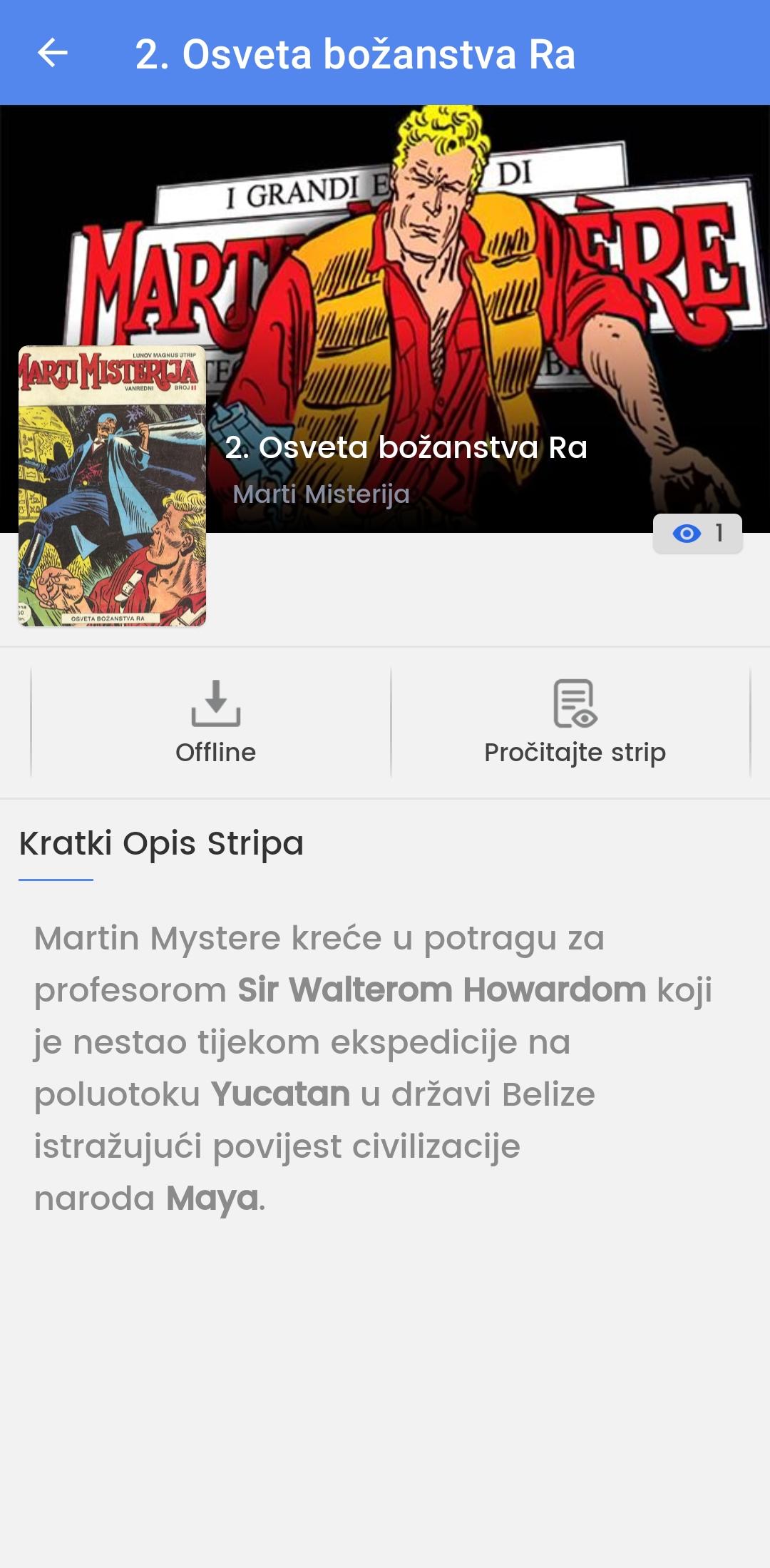
Task: Go back using the top arrow
Action: pos(52,53)
